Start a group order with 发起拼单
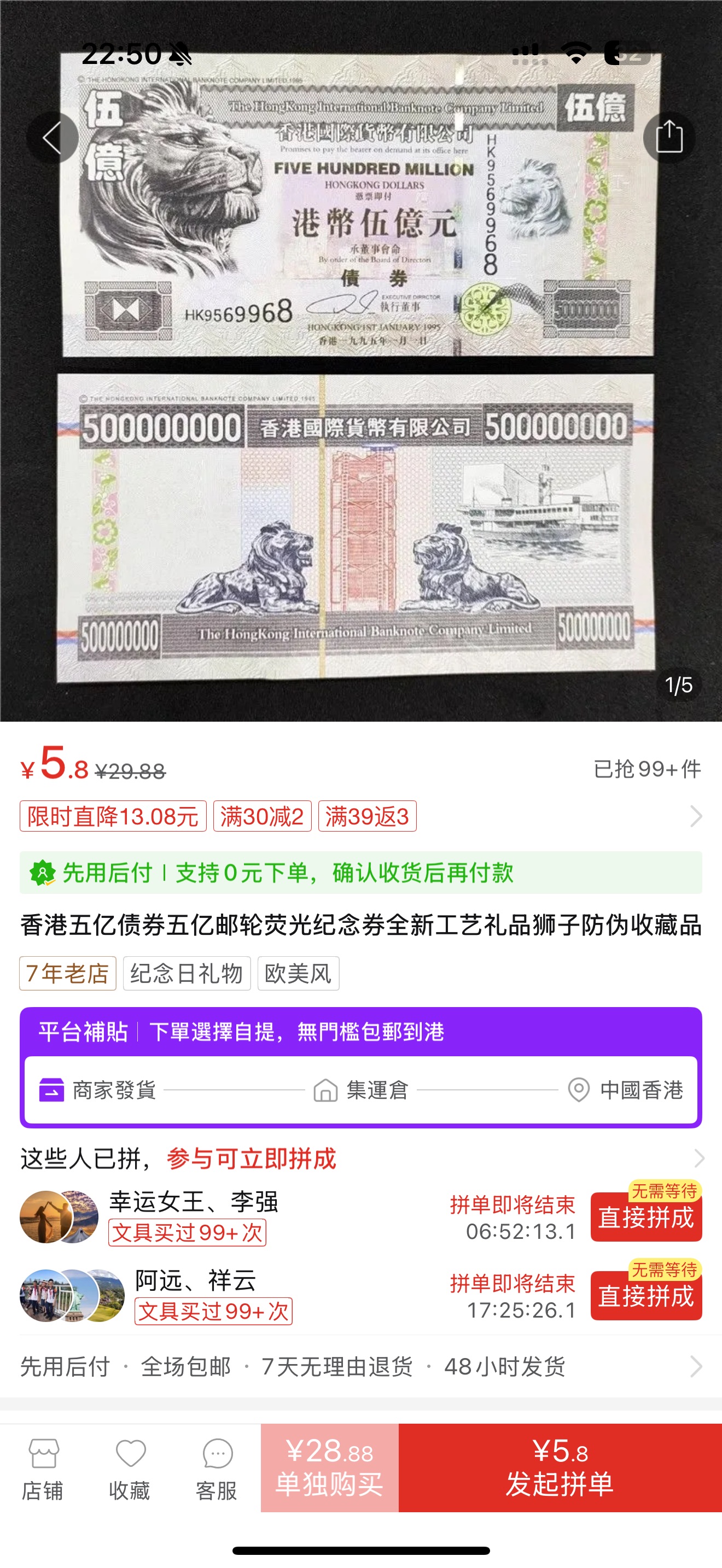The width and height of the screenshot is (722, 1568). [x=560, y=1467]
